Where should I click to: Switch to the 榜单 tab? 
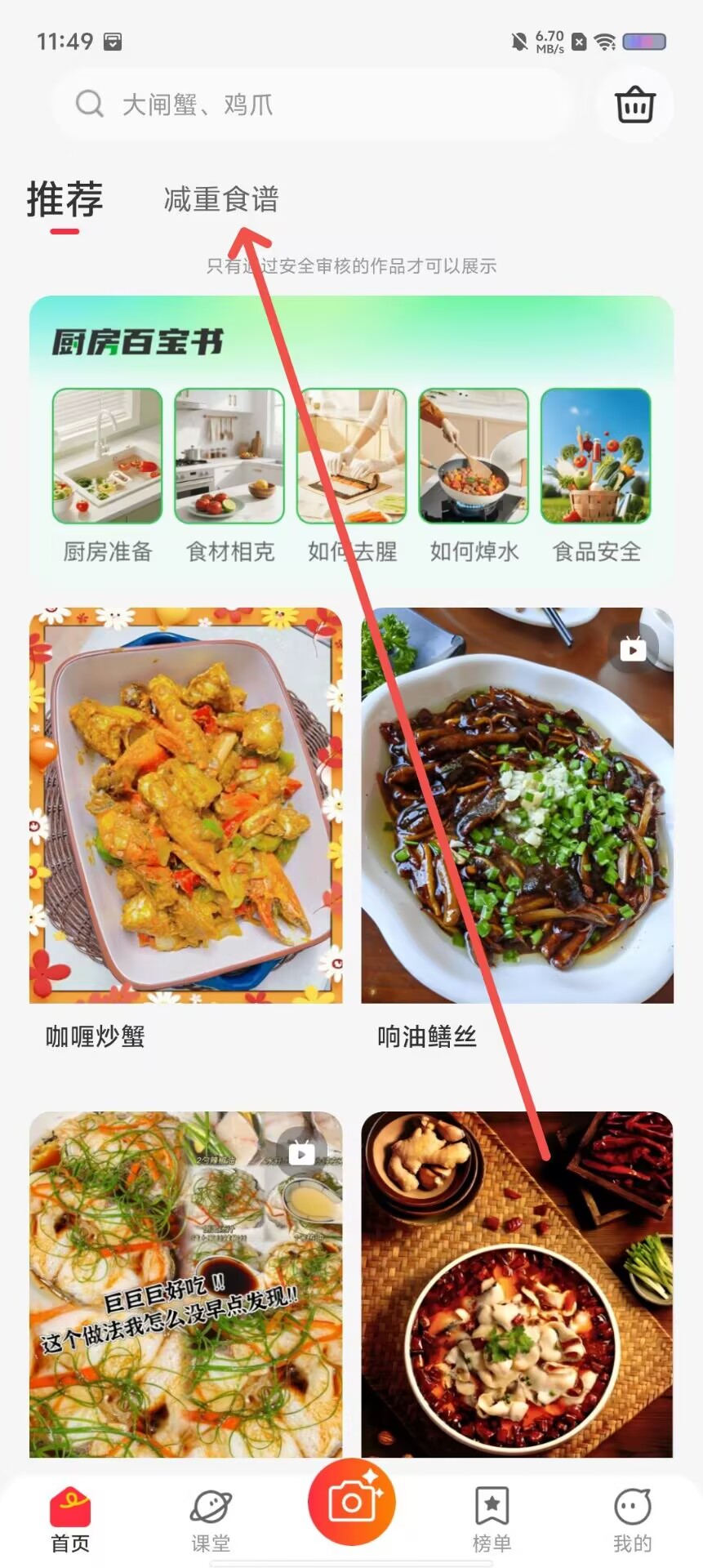(492, 1520)
